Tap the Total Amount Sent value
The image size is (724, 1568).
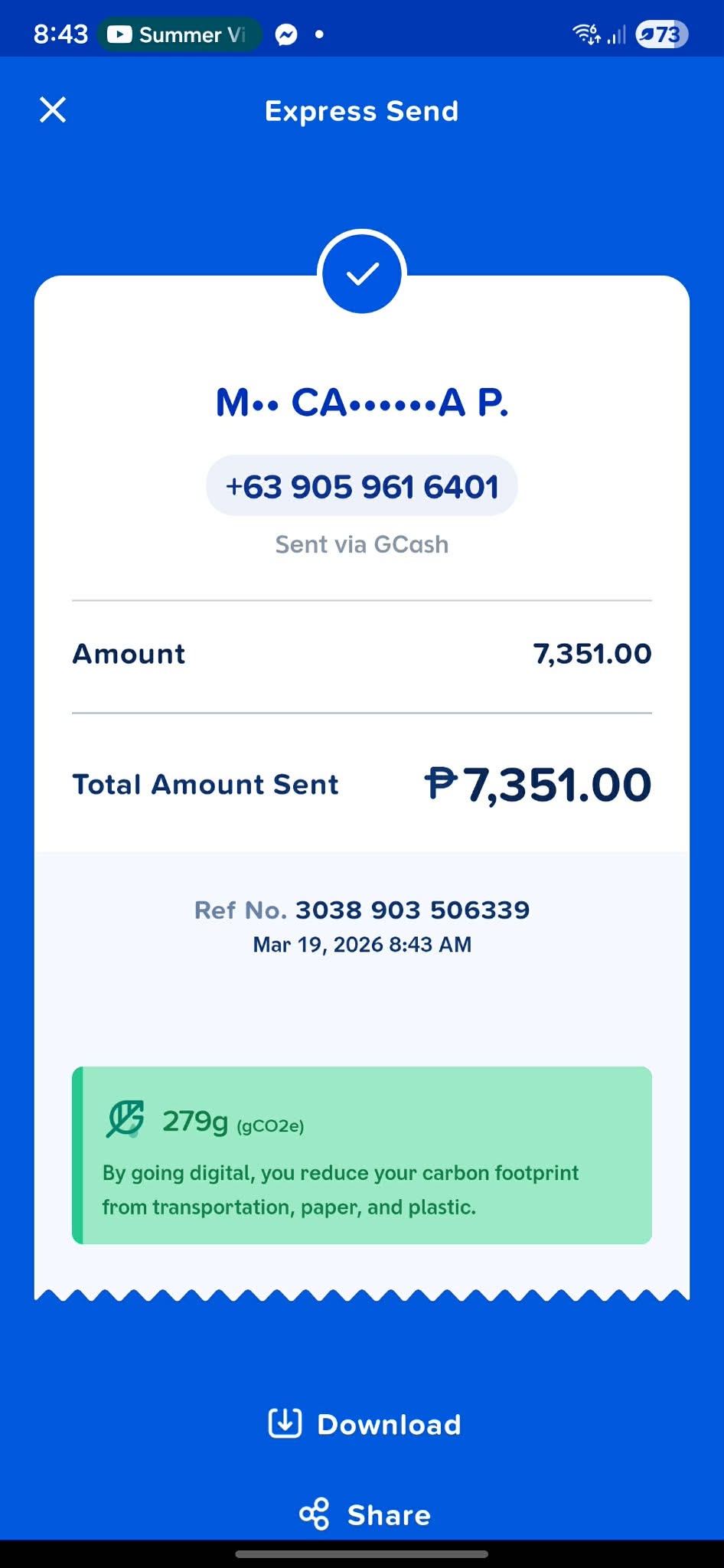538,782
